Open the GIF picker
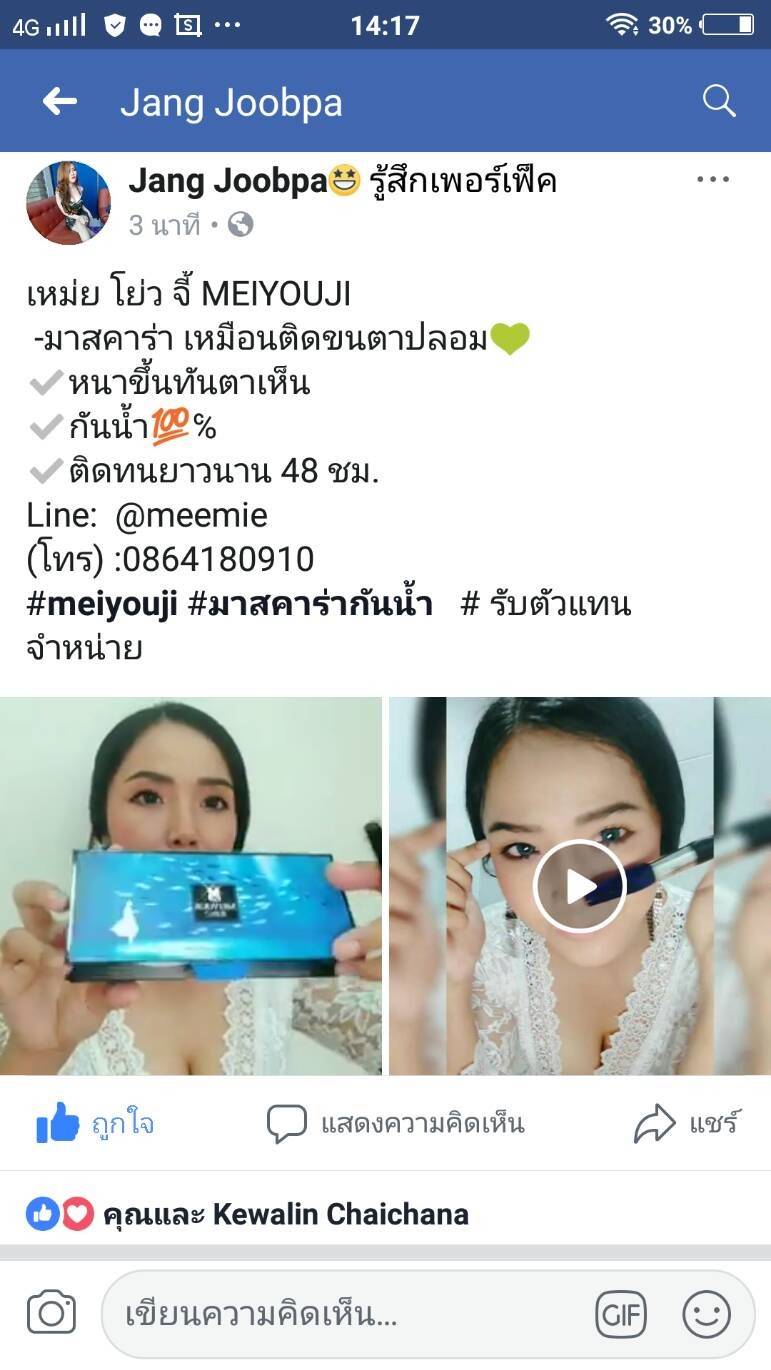The width and height of the screenshot is (771, 1370). tap(620, 1314)
